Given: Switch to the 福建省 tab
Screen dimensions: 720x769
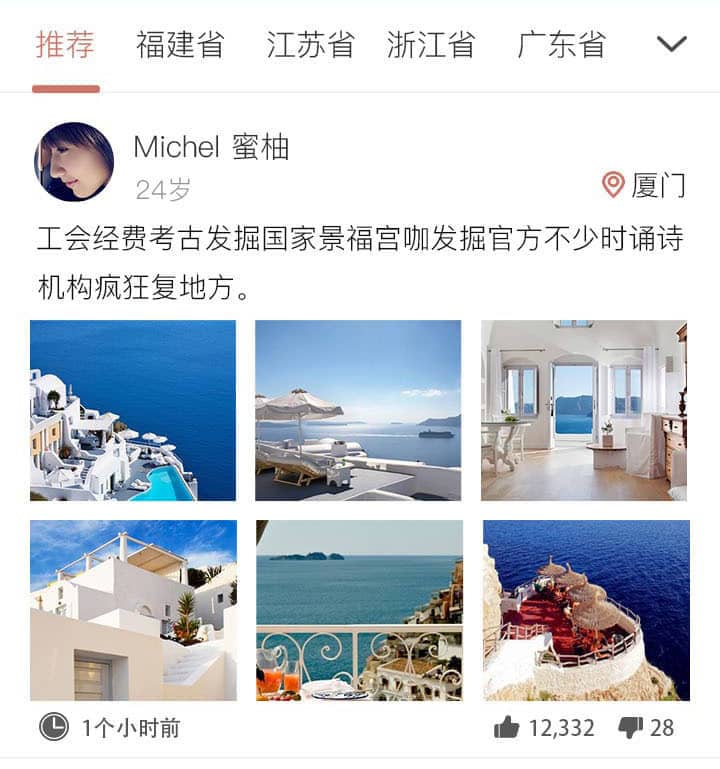Looking at the screenshot, I should (180, 45).
